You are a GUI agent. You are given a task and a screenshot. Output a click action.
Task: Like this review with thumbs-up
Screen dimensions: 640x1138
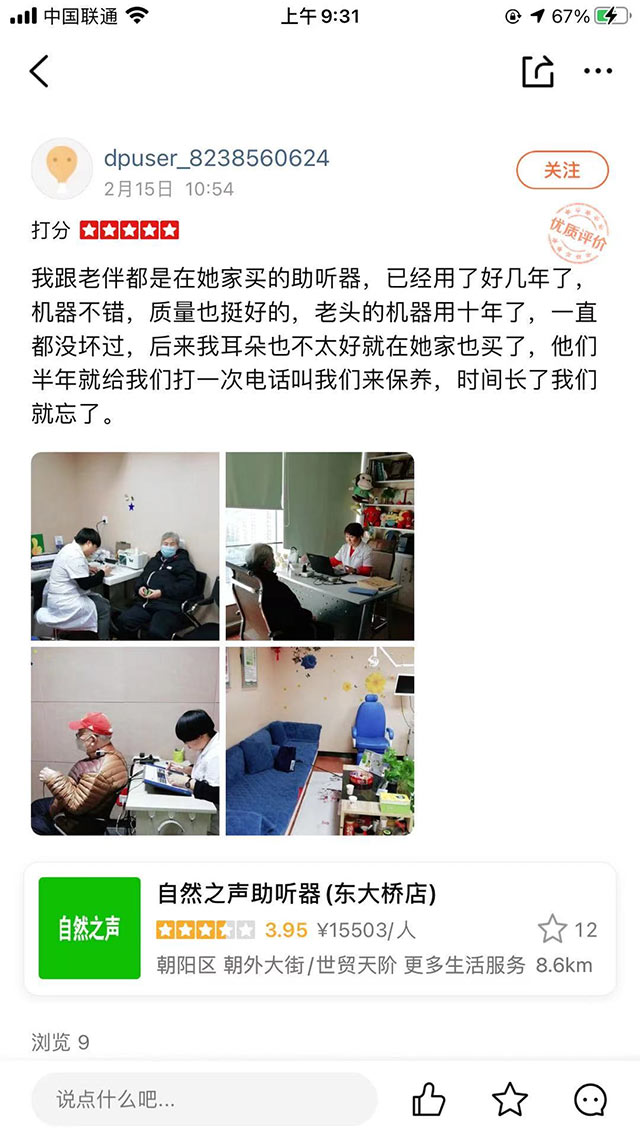tap(429, 1100)
